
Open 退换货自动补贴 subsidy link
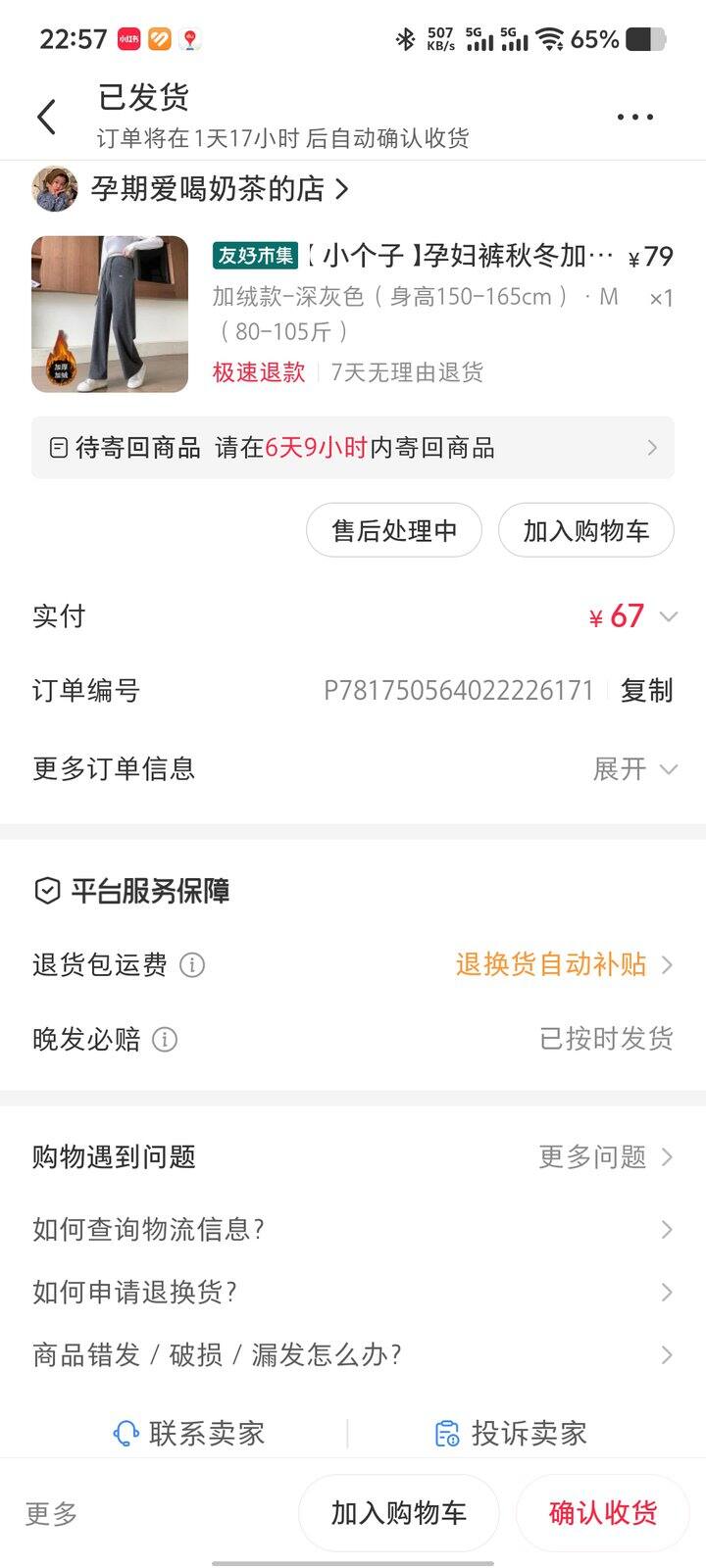548,965
